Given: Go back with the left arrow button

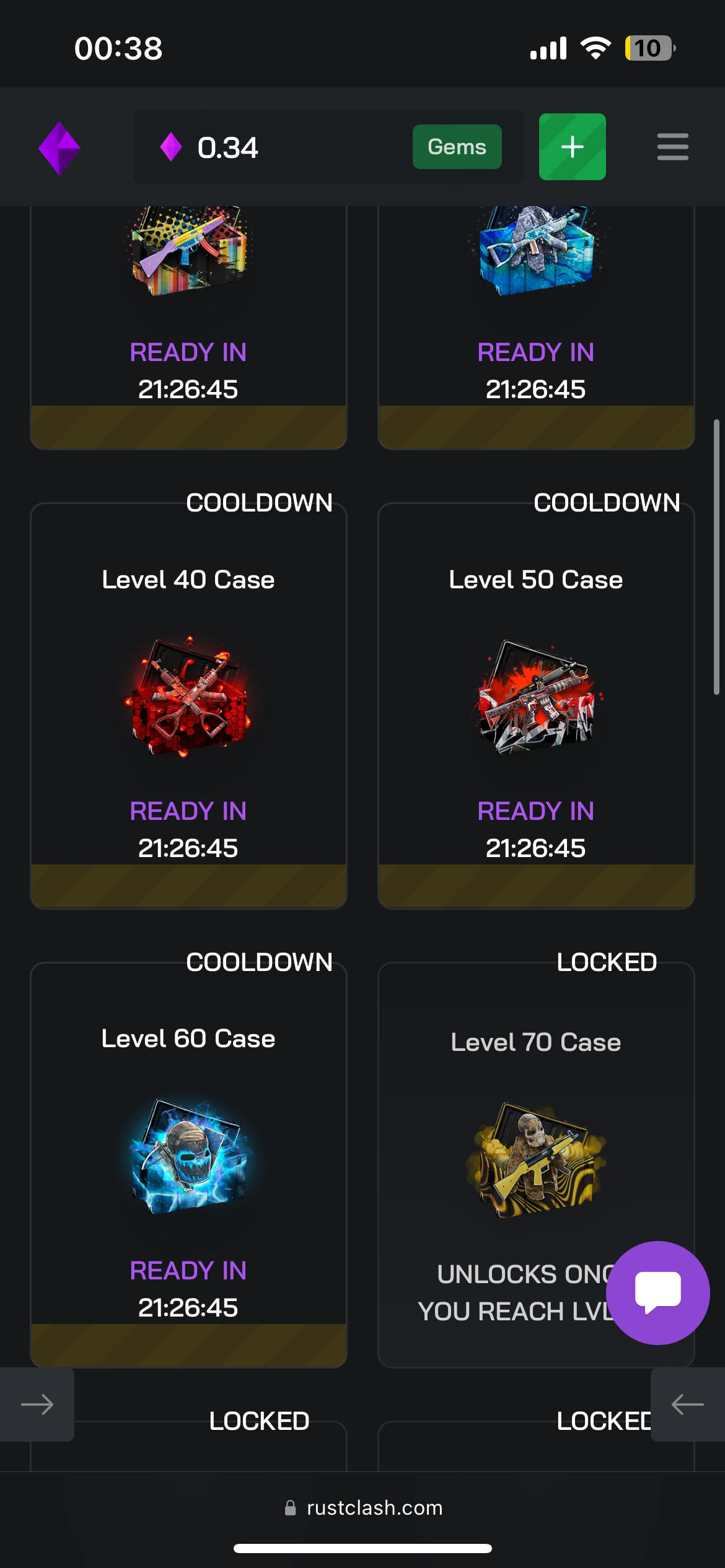Looking at the screenshot, I should tap(688, 1405).
